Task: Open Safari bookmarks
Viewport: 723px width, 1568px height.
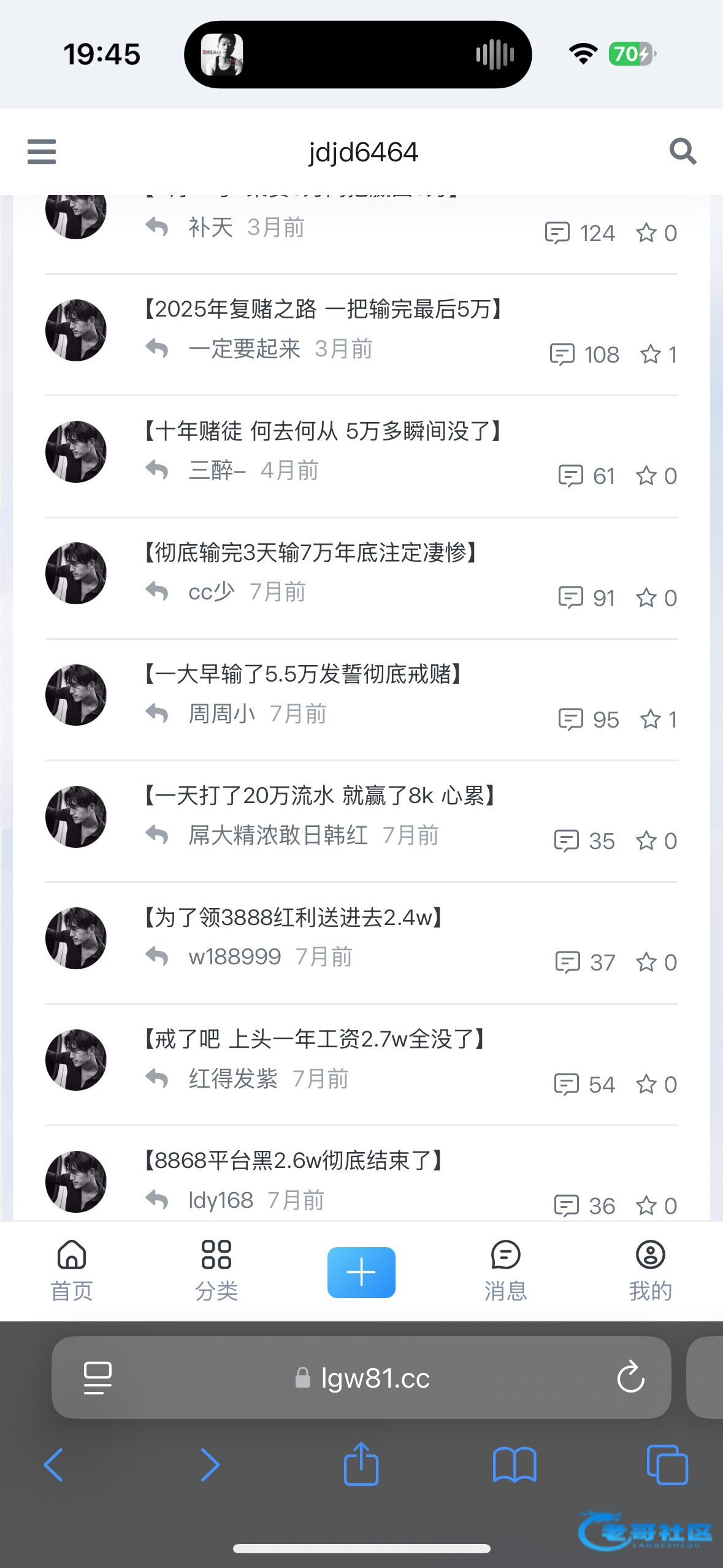Action: (515, 1465)
